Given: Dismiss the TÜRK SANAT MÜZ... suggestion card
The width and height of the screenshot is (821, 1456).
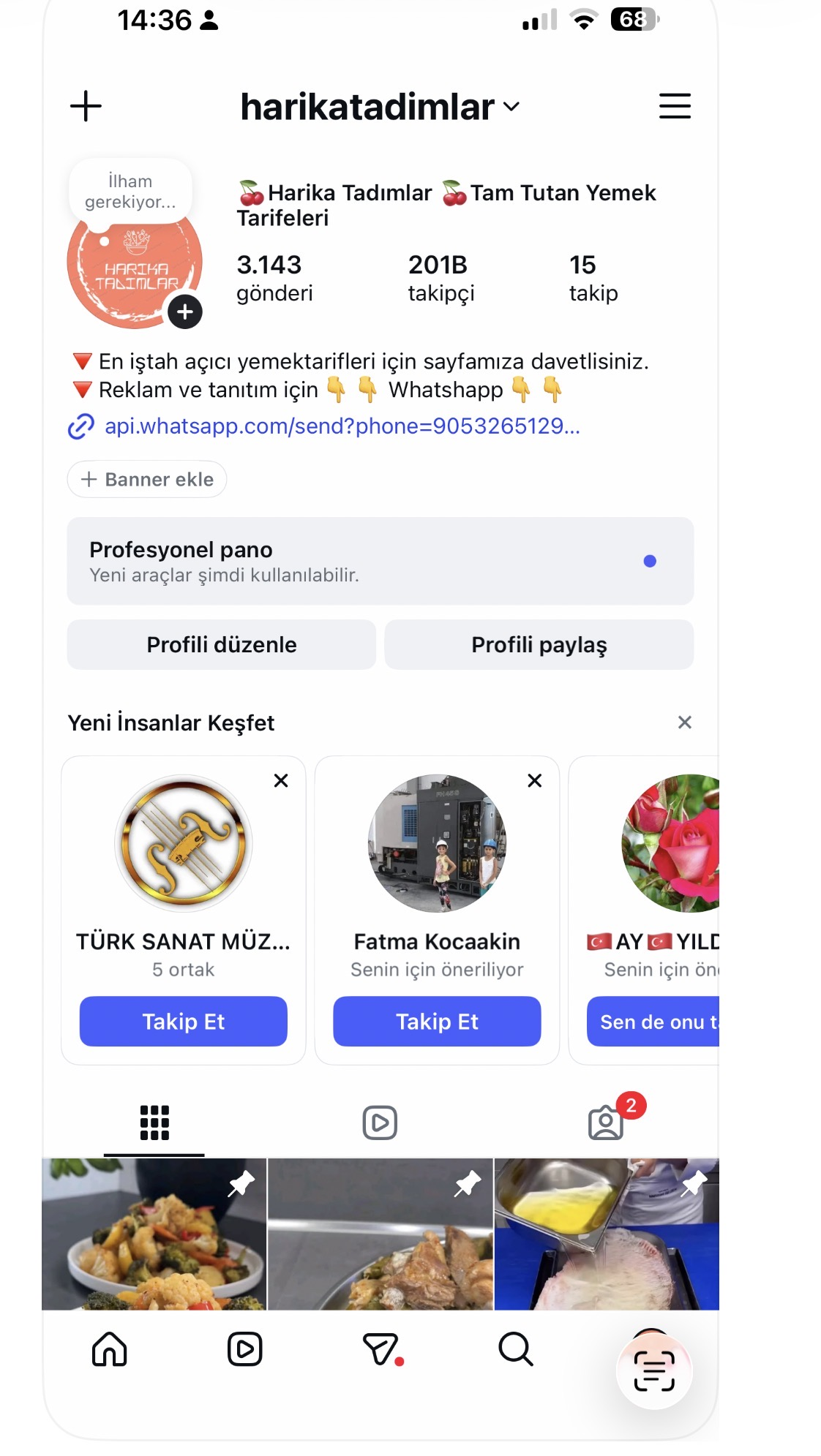Looking at the screenshot, I should click(x=281, y=780).
